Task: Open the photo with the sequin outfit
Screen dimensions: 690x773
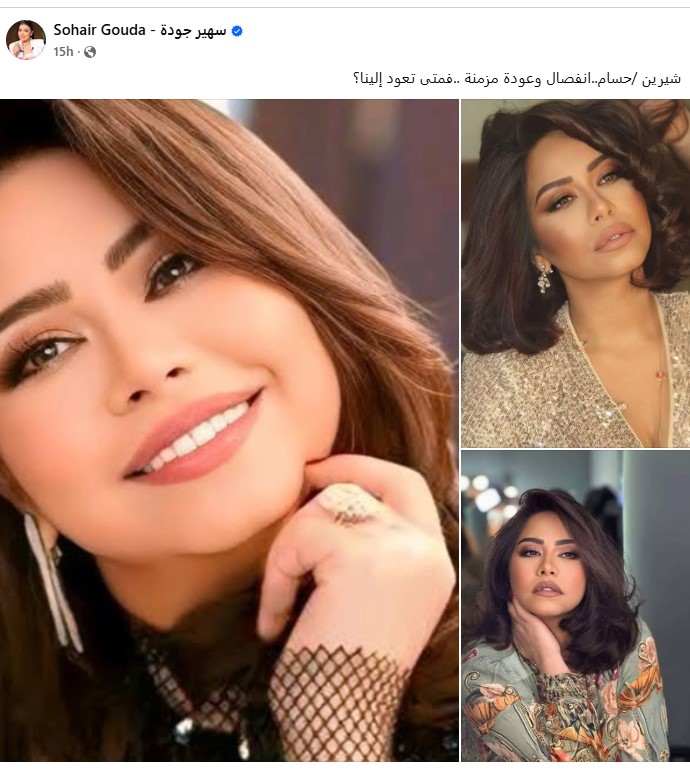Action: (x=575, y=273)
